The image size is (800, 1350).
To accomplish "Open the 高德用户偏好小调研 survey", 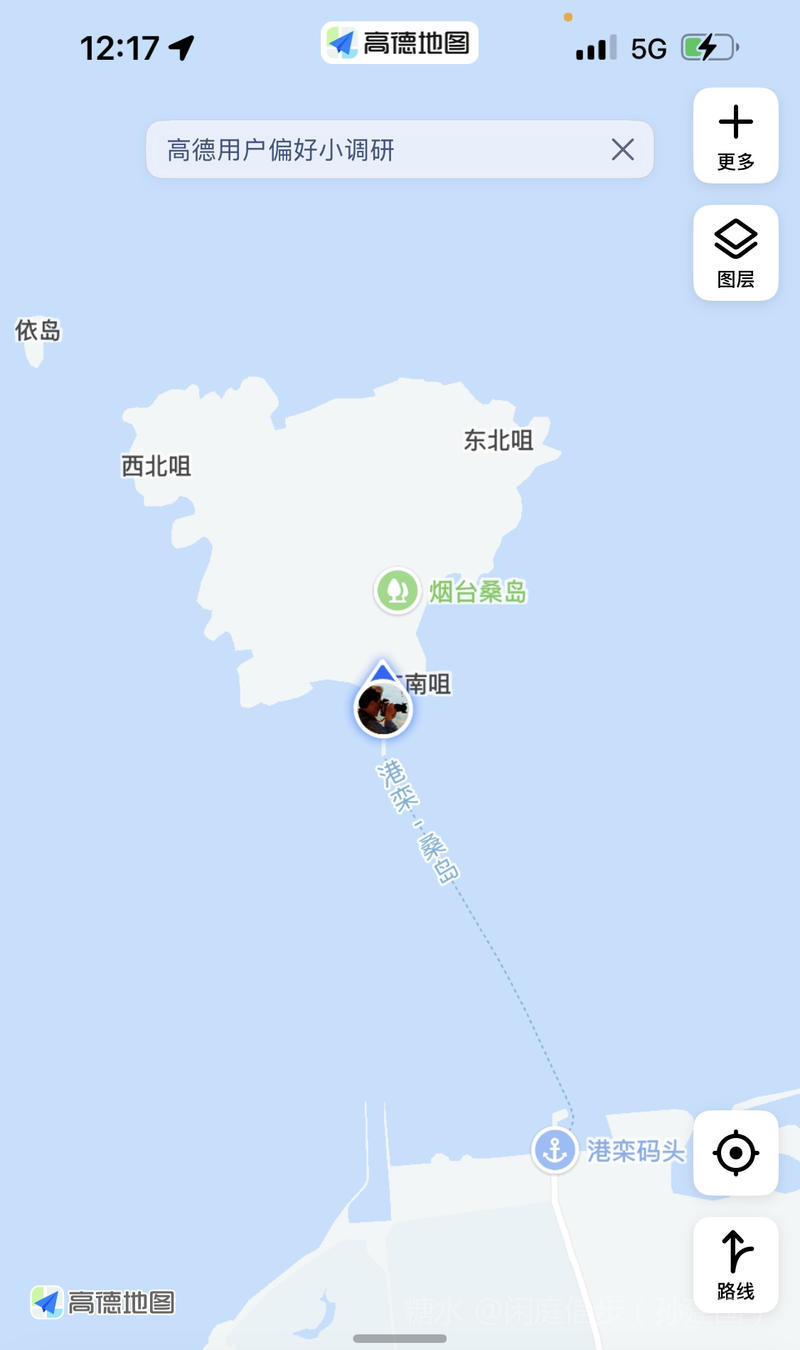I will pyautogui.click(x=380, y=150).
